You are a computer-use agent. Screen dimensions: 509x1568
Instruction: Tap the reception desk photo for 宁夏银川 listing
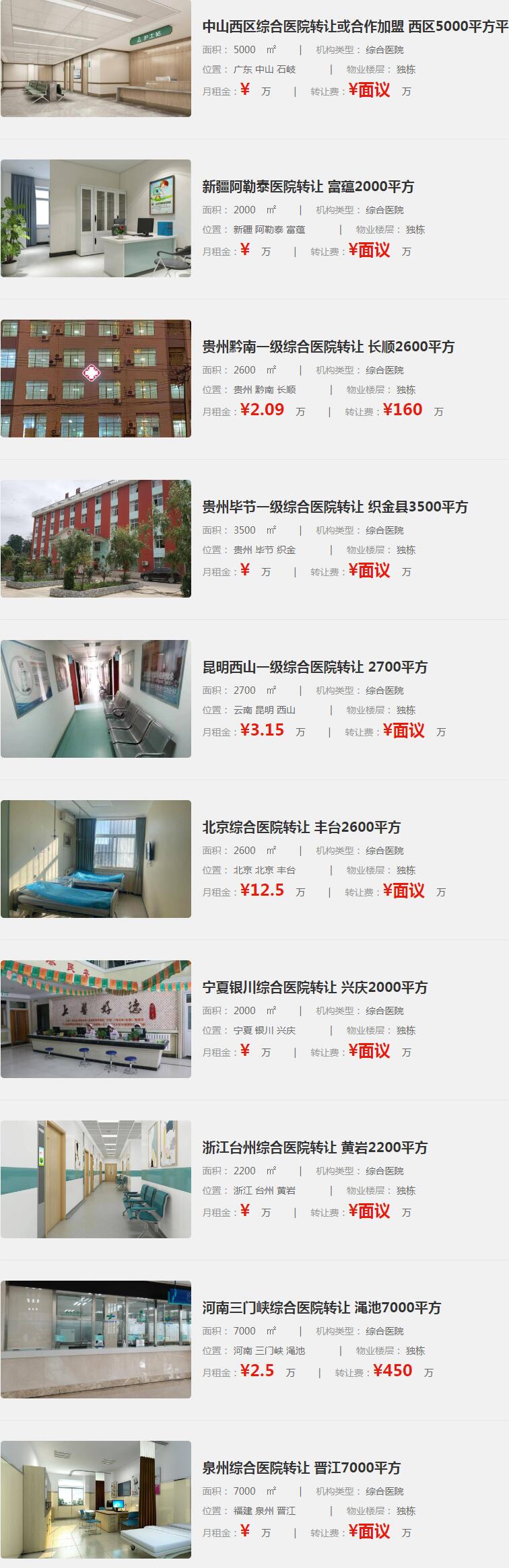click(x=96, y=1019)
